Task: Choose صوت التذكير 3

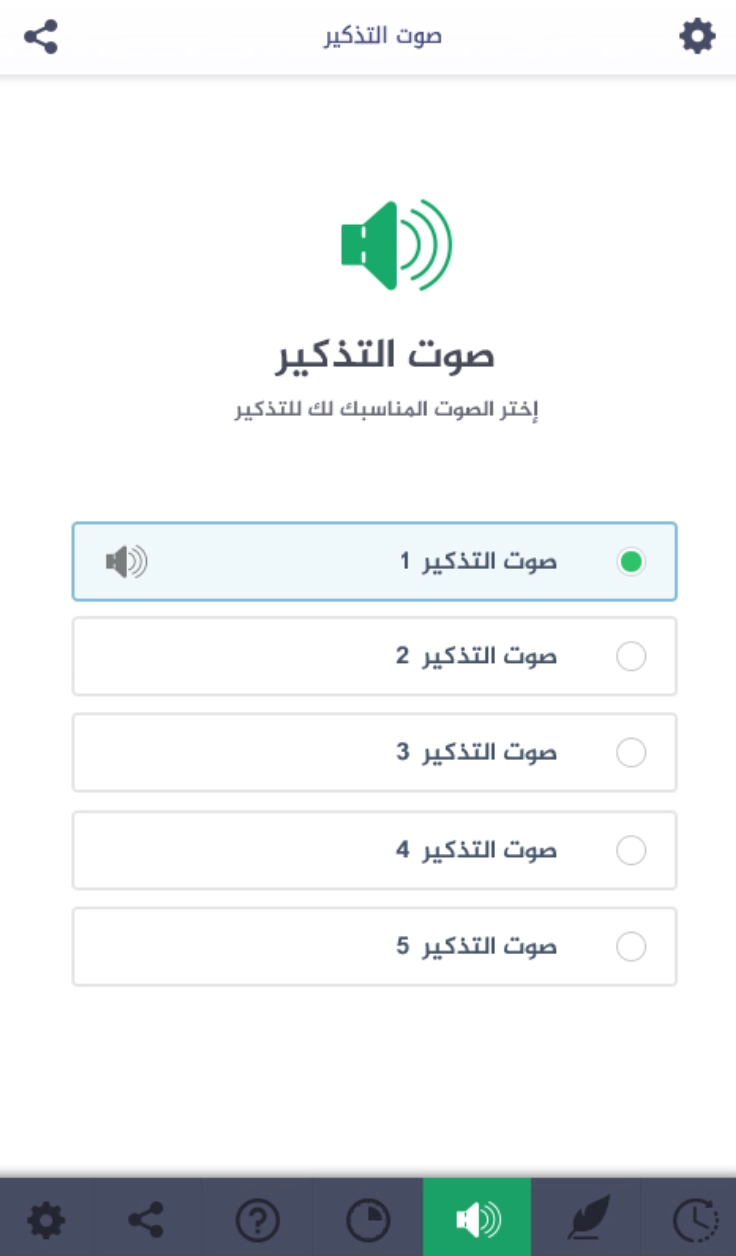Action: point(631,753)
